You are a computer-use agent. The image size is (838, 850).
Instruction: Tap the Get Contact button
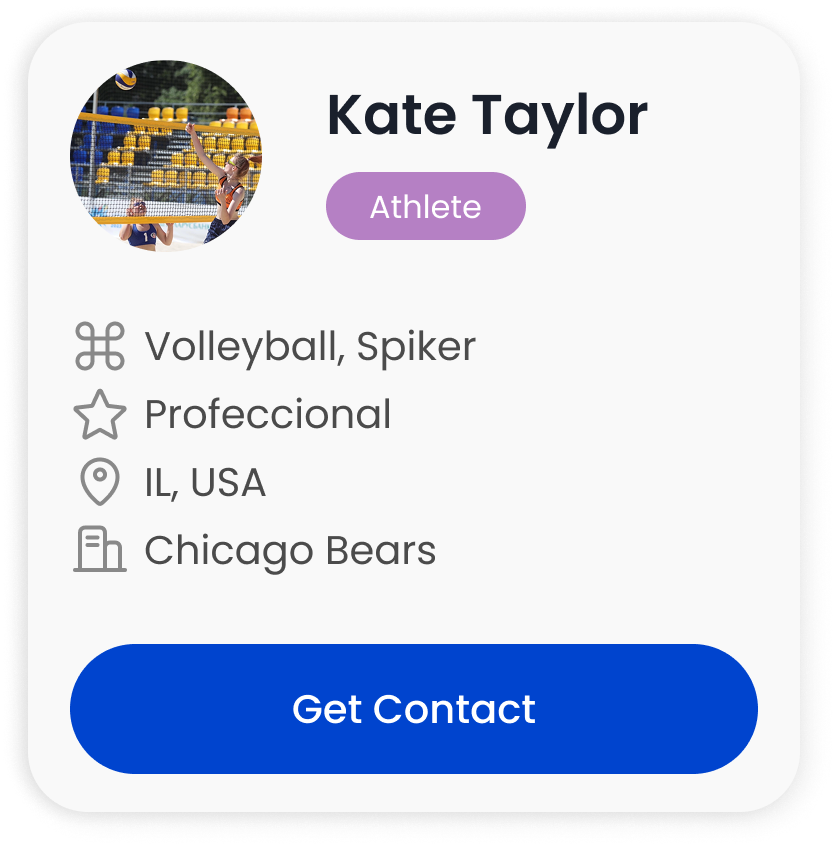point(413,709)
